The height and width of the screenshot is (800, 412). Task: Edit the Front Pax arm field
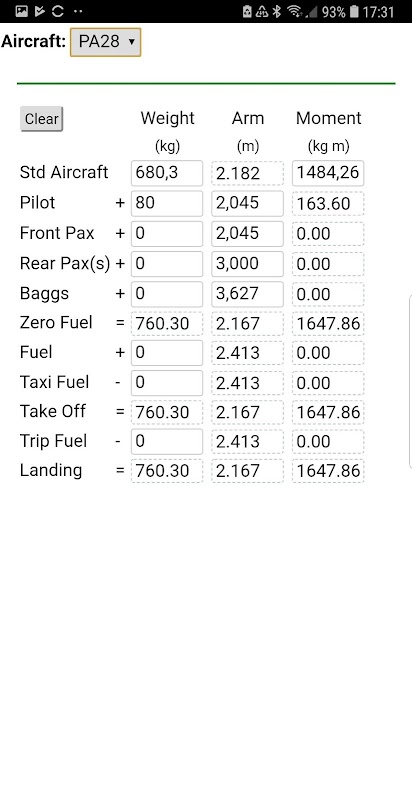pos(247,233)
